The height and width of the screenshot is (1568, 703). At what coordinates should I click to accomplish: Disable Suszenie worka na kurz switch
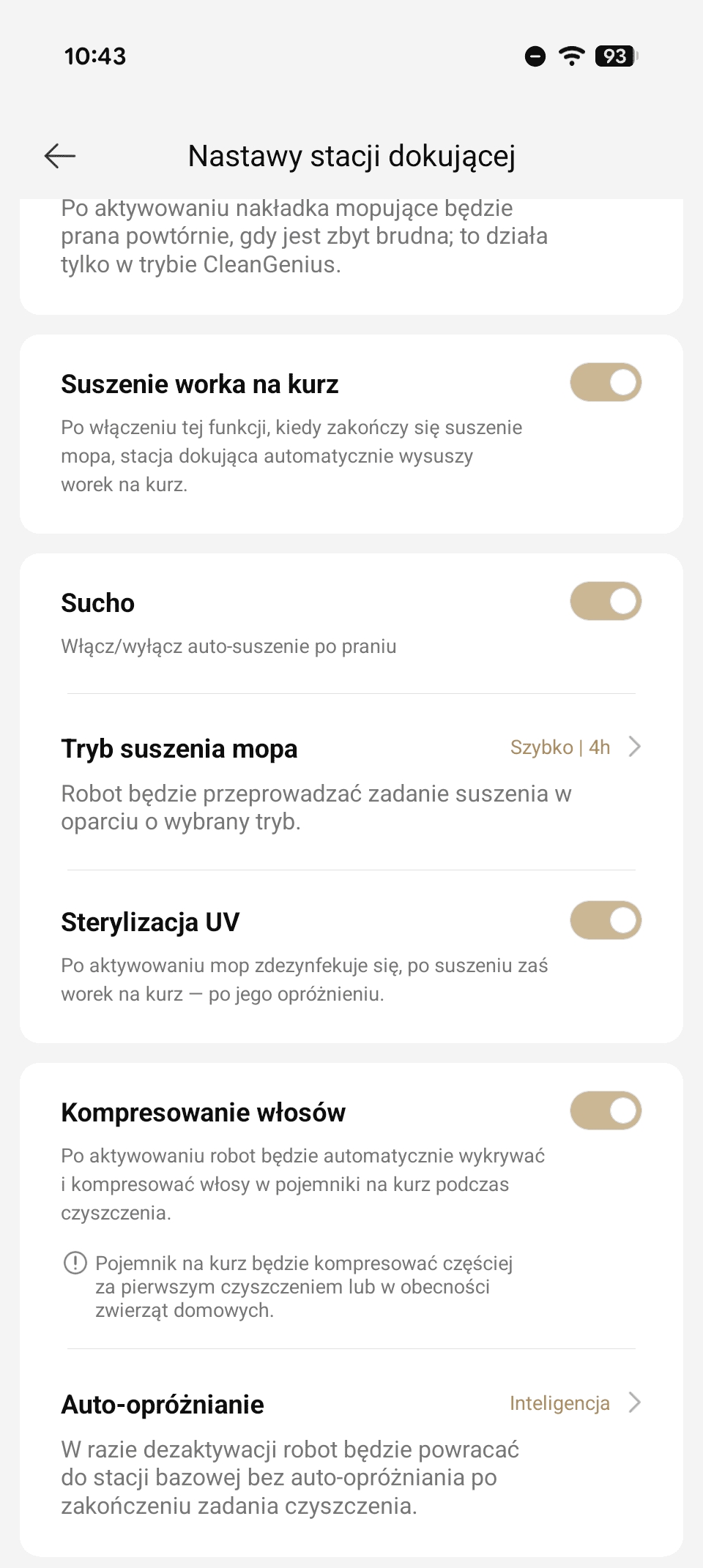tap(606, 383)
